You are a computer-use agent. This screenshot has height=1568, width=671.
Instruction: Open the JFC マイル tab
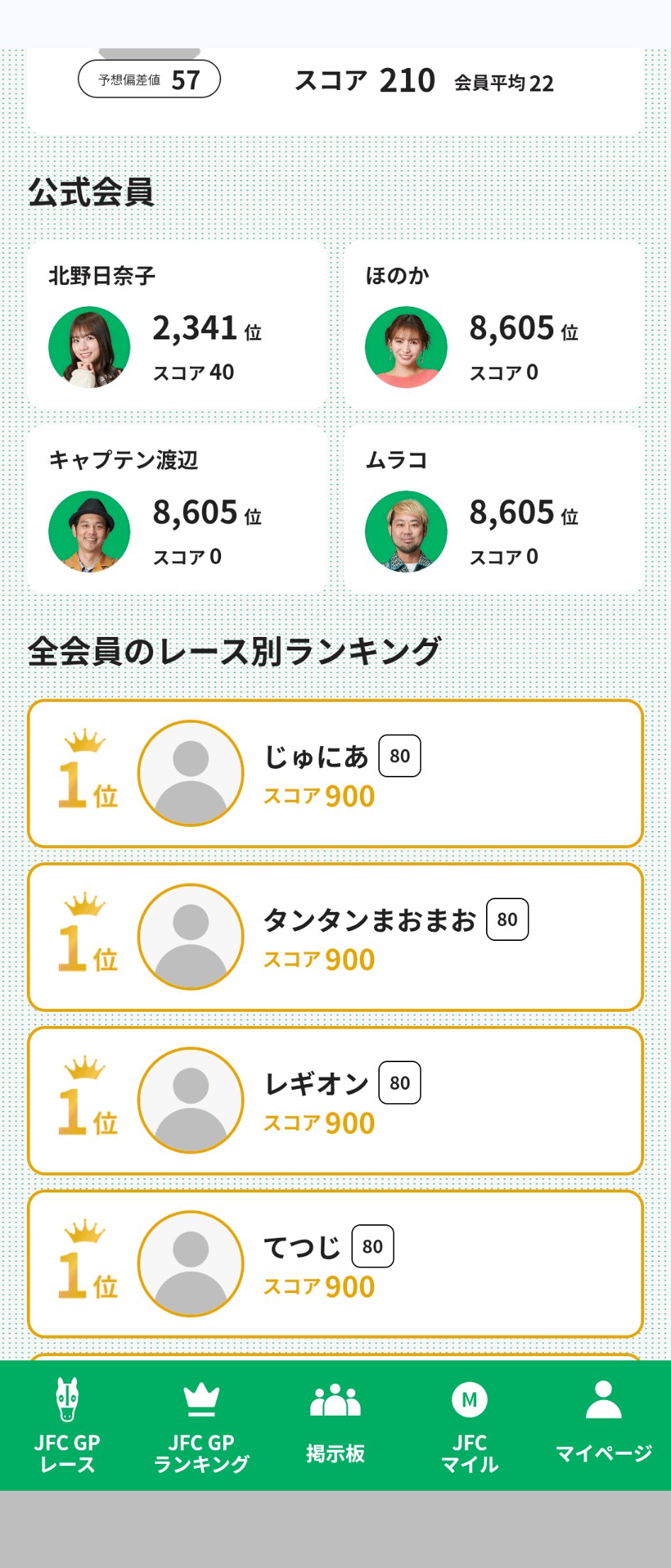click(x=469, y=1425)
